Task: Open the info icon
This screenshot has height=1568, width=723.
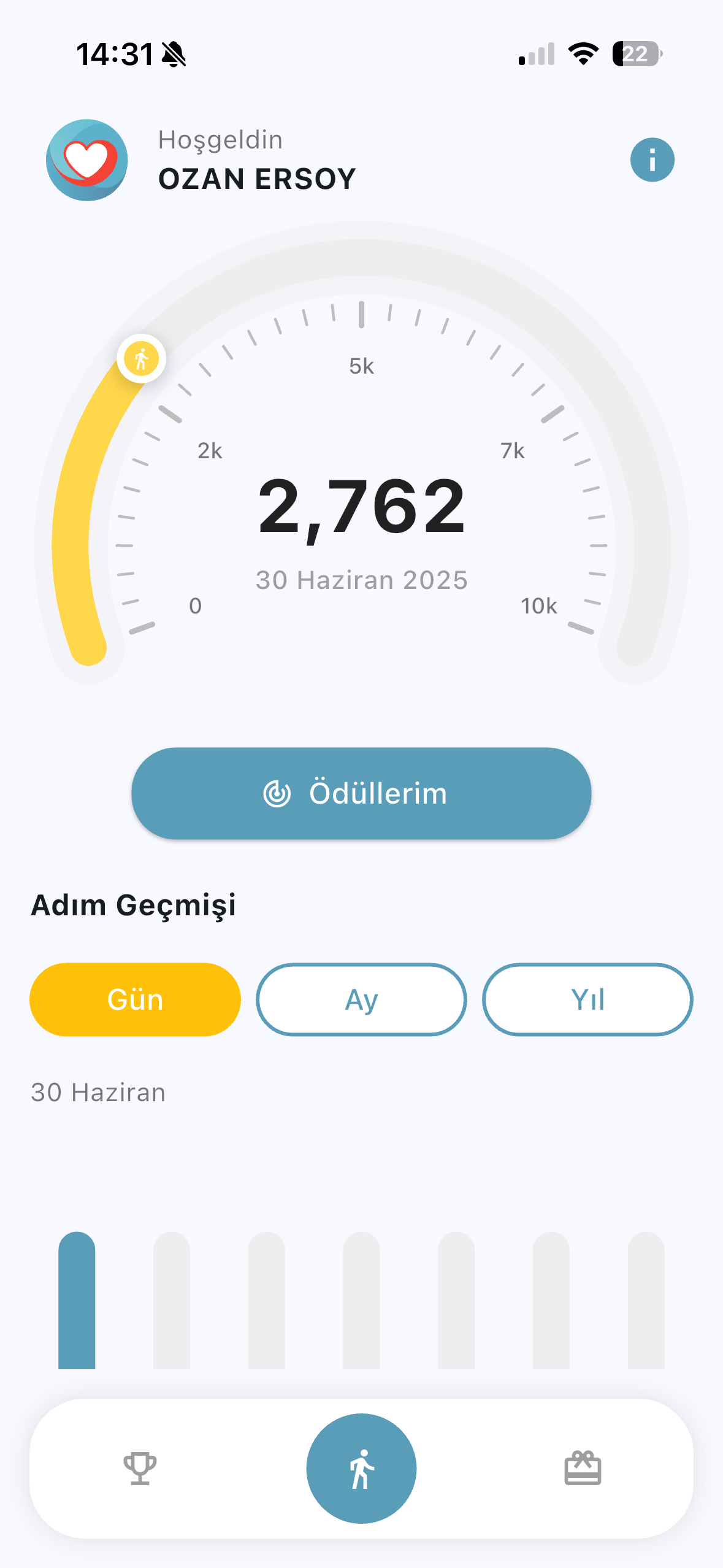Action: (x=652, y=160)
